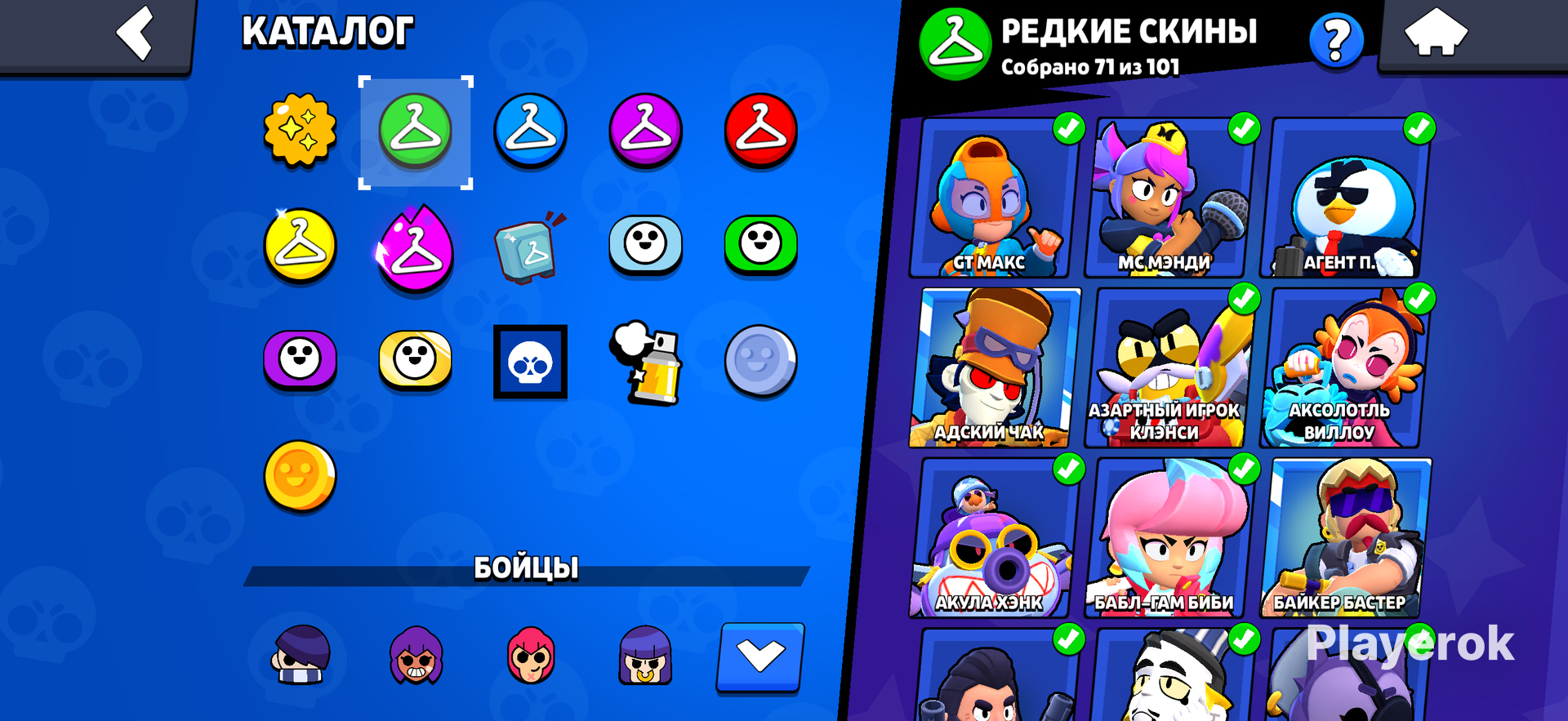Open the green pin emoji category
The height and width of the screenshot is (721, 1568).
[x=761, y=245]
